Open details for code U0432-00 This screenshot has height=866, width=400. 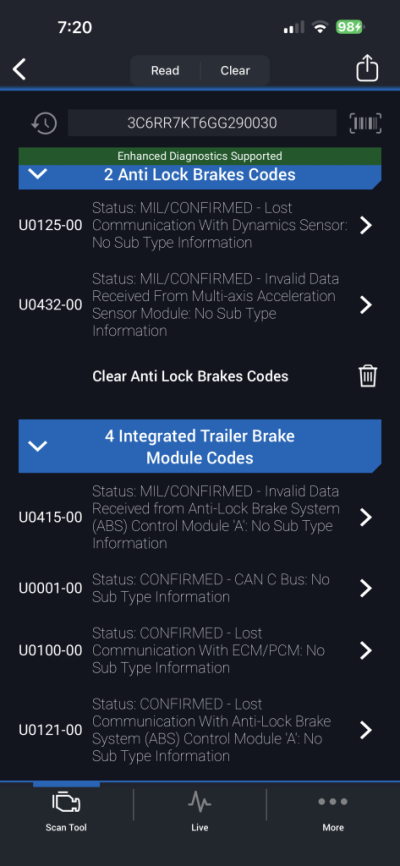(x=199, y=305)
